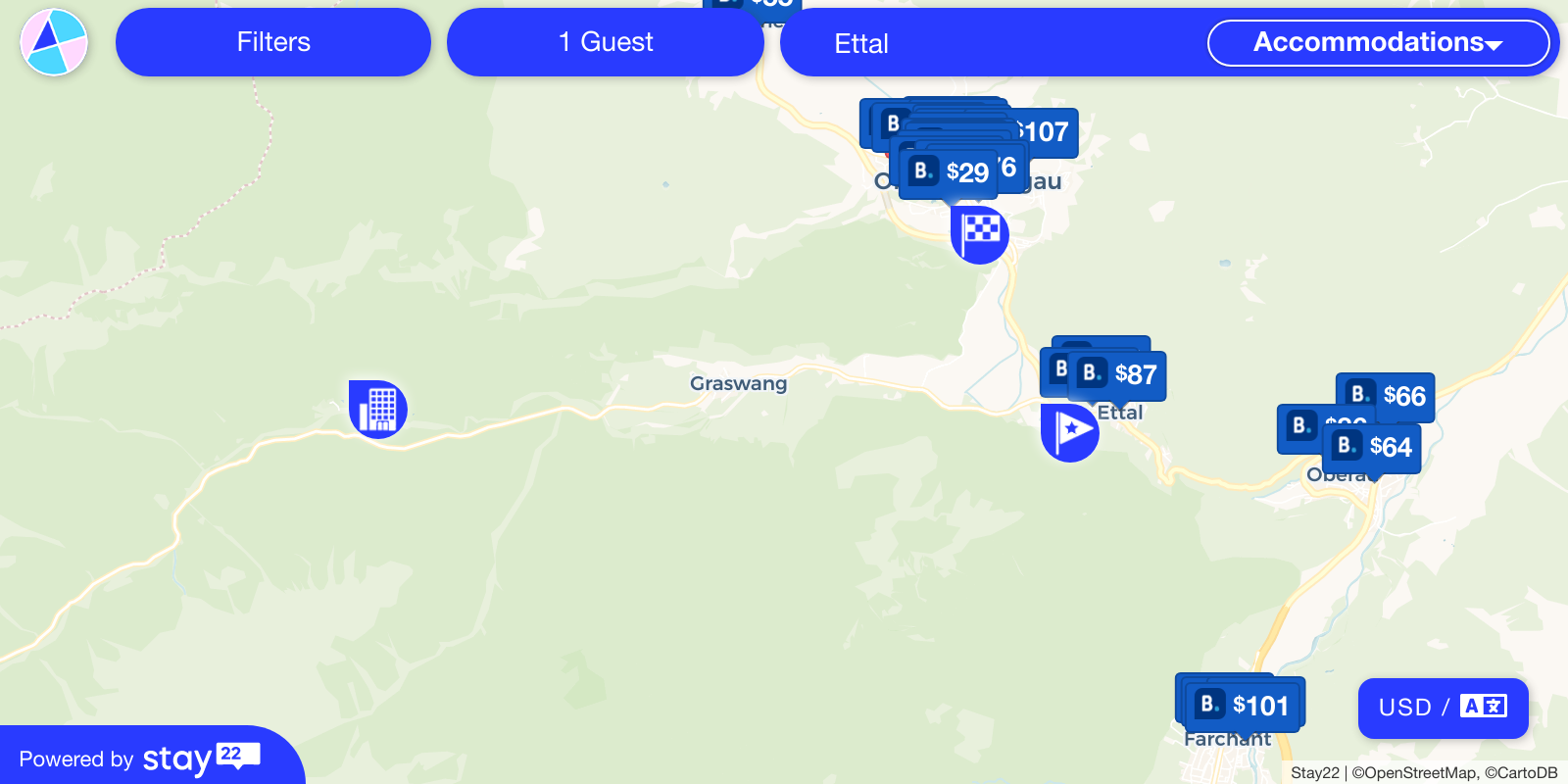
Task: Tap the checkered flag map pin
Action: click(980, 234)
